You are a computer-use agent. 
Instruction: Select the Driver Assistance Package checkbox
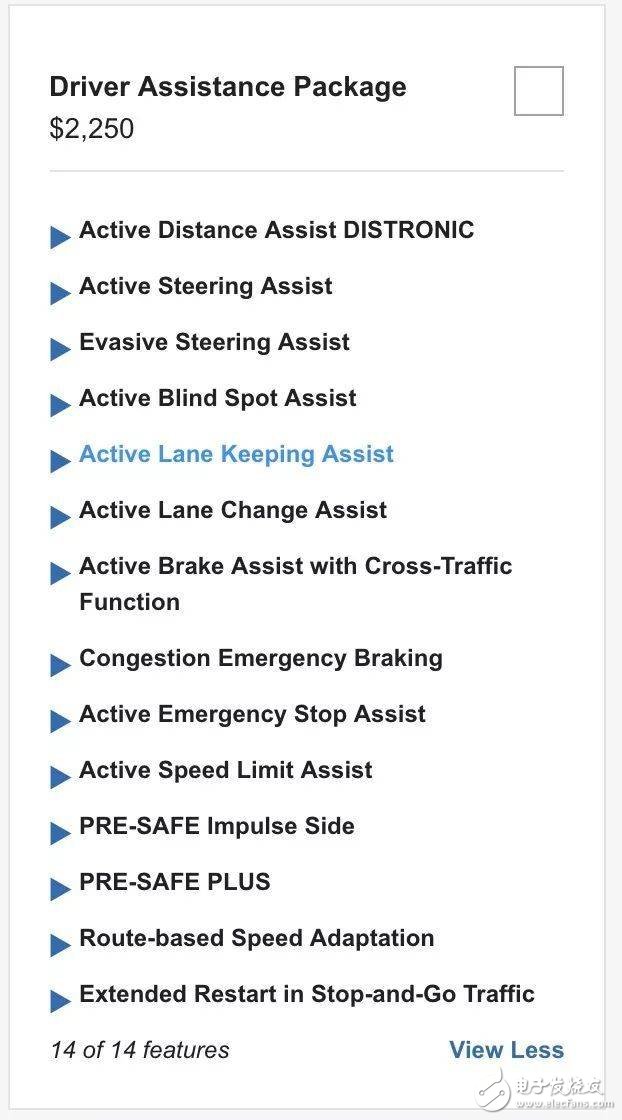538,91
